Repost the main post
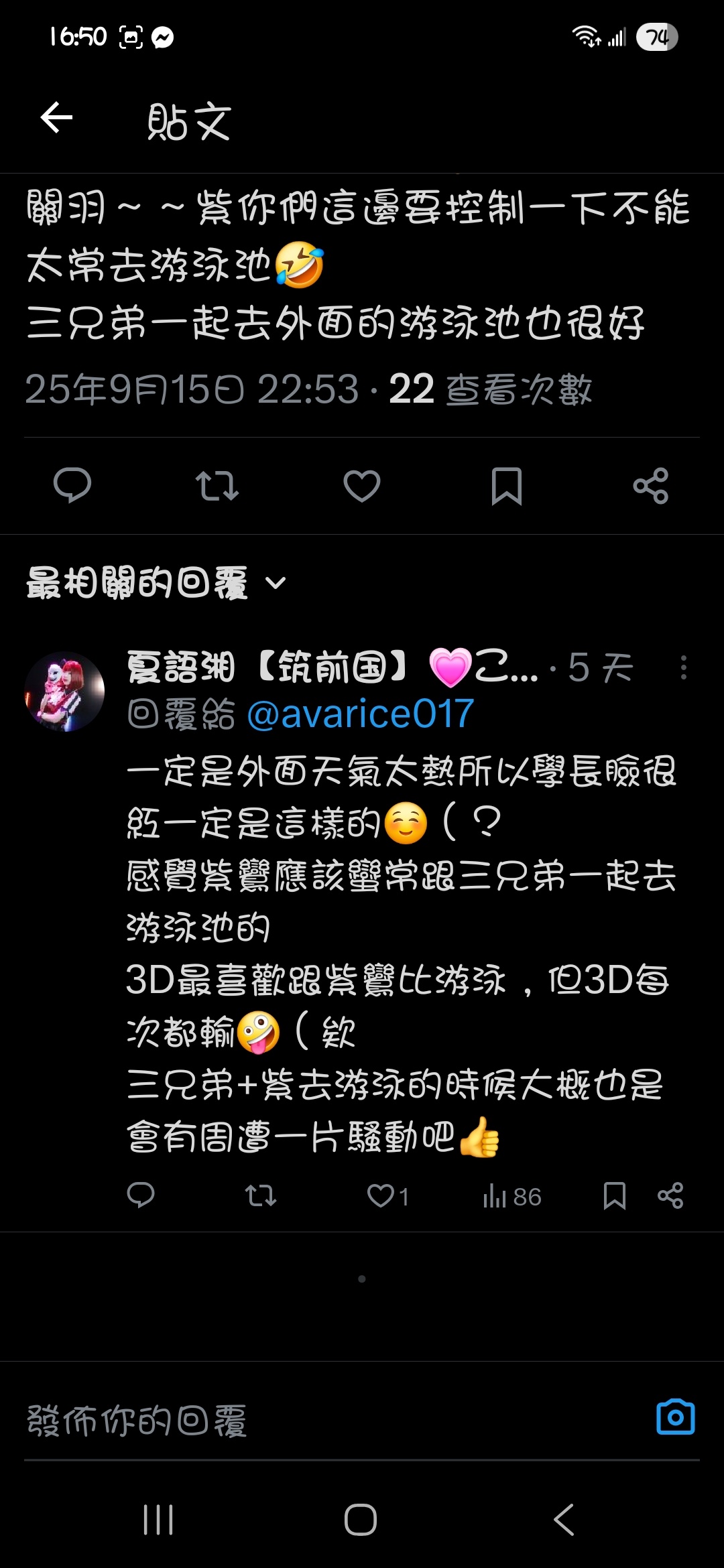 [x=217, y=485]
